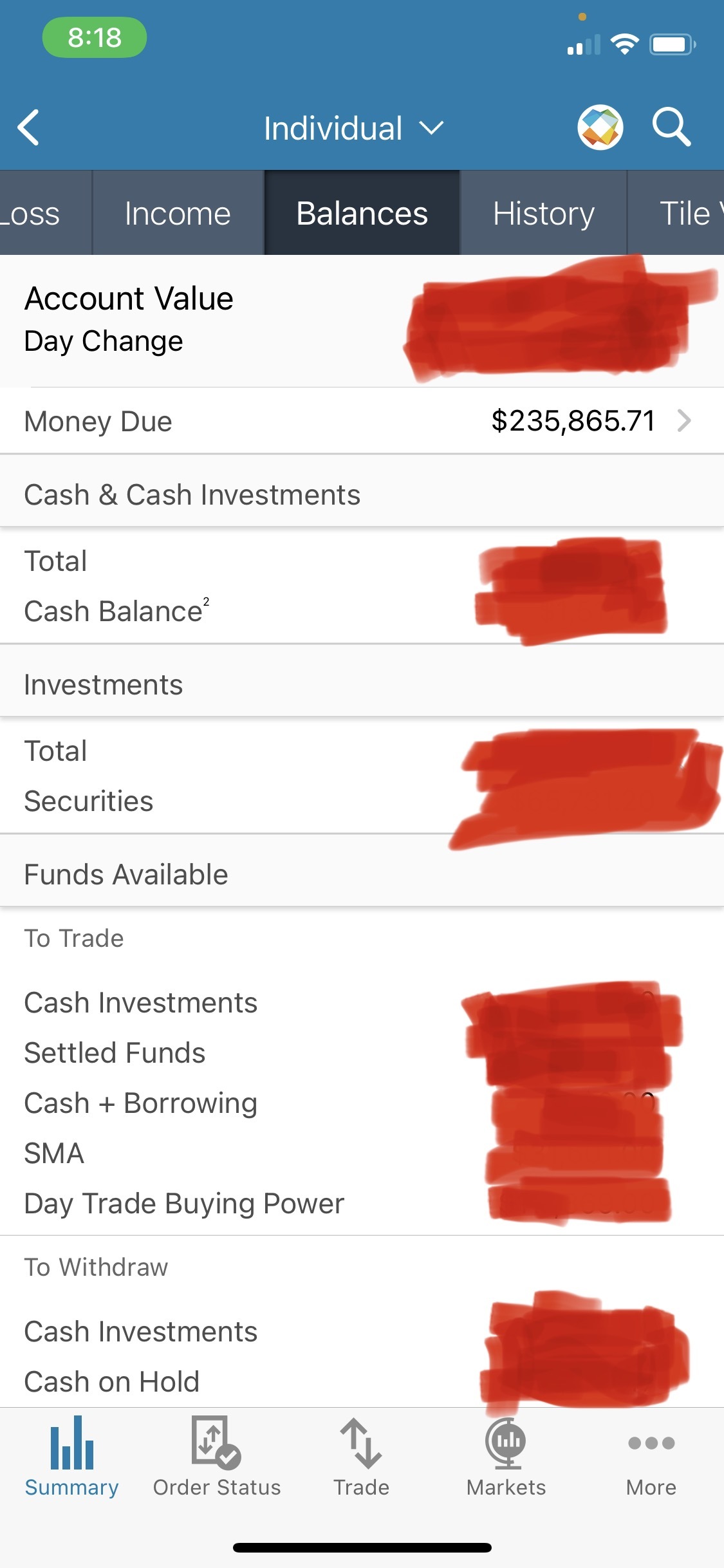Switch to the Markets tab

pyautogui.click(x=506, y=1457)
